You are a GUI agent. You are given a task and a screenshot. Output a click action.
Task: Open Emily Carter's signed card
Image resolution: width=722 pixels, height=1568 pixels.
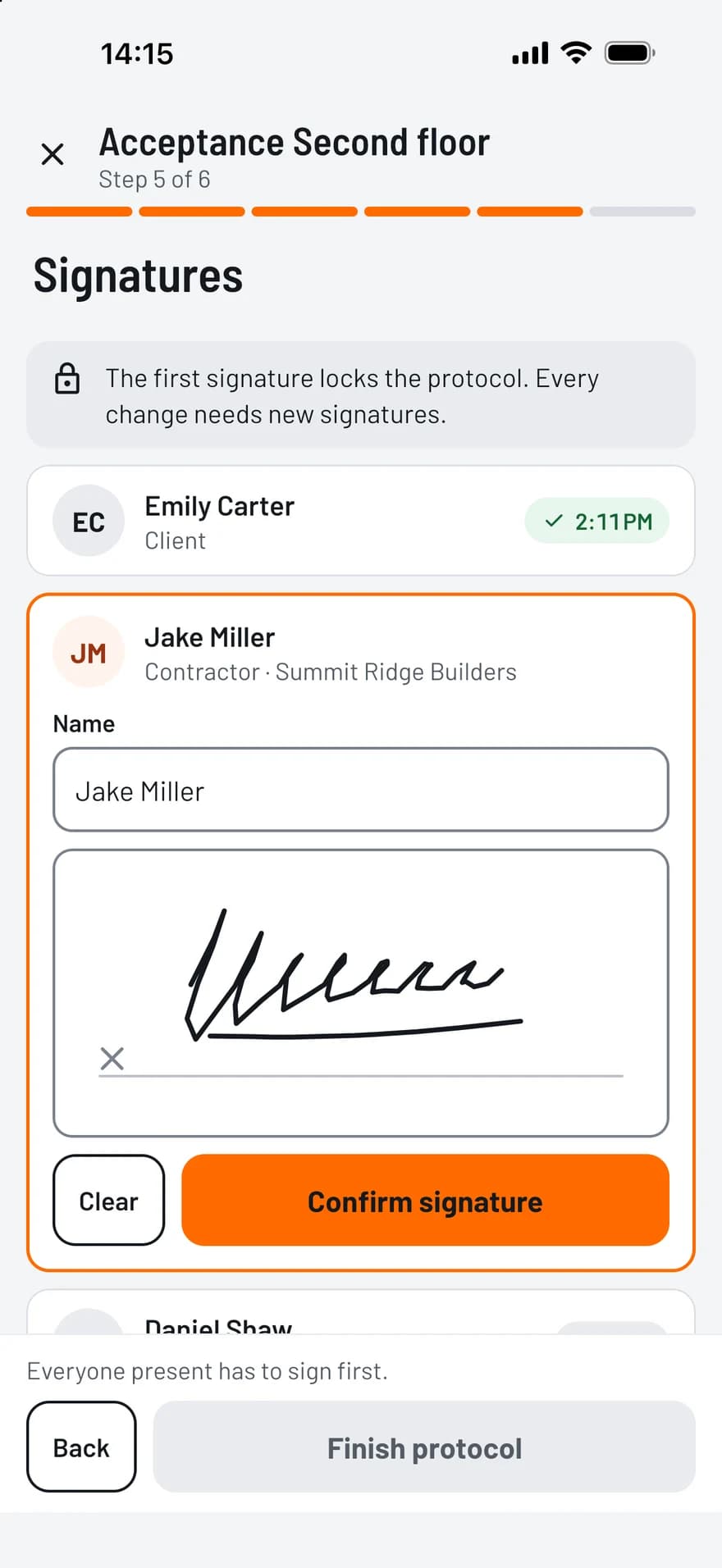[361, 521]
